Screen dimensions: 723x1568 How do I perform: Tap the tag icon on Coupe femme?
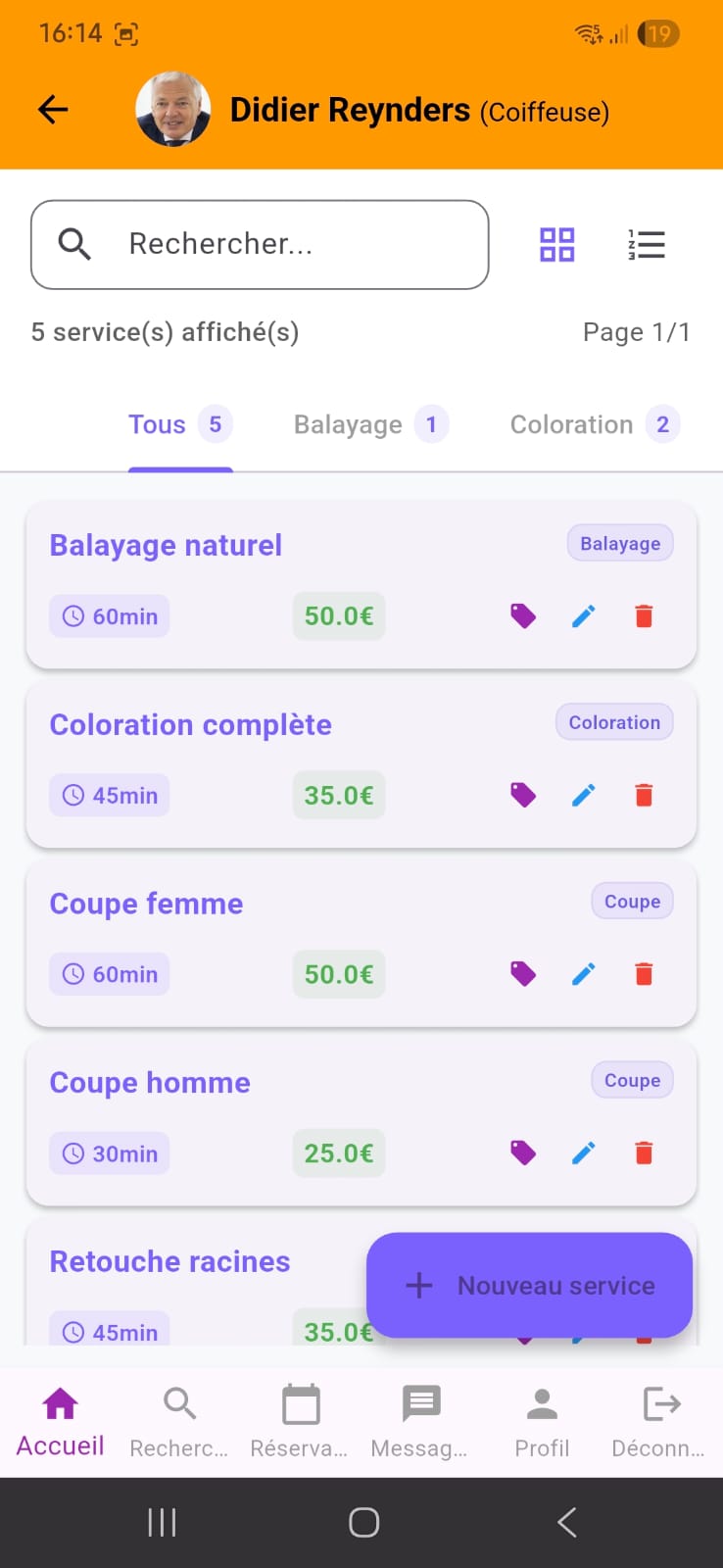tap(523, 974)
